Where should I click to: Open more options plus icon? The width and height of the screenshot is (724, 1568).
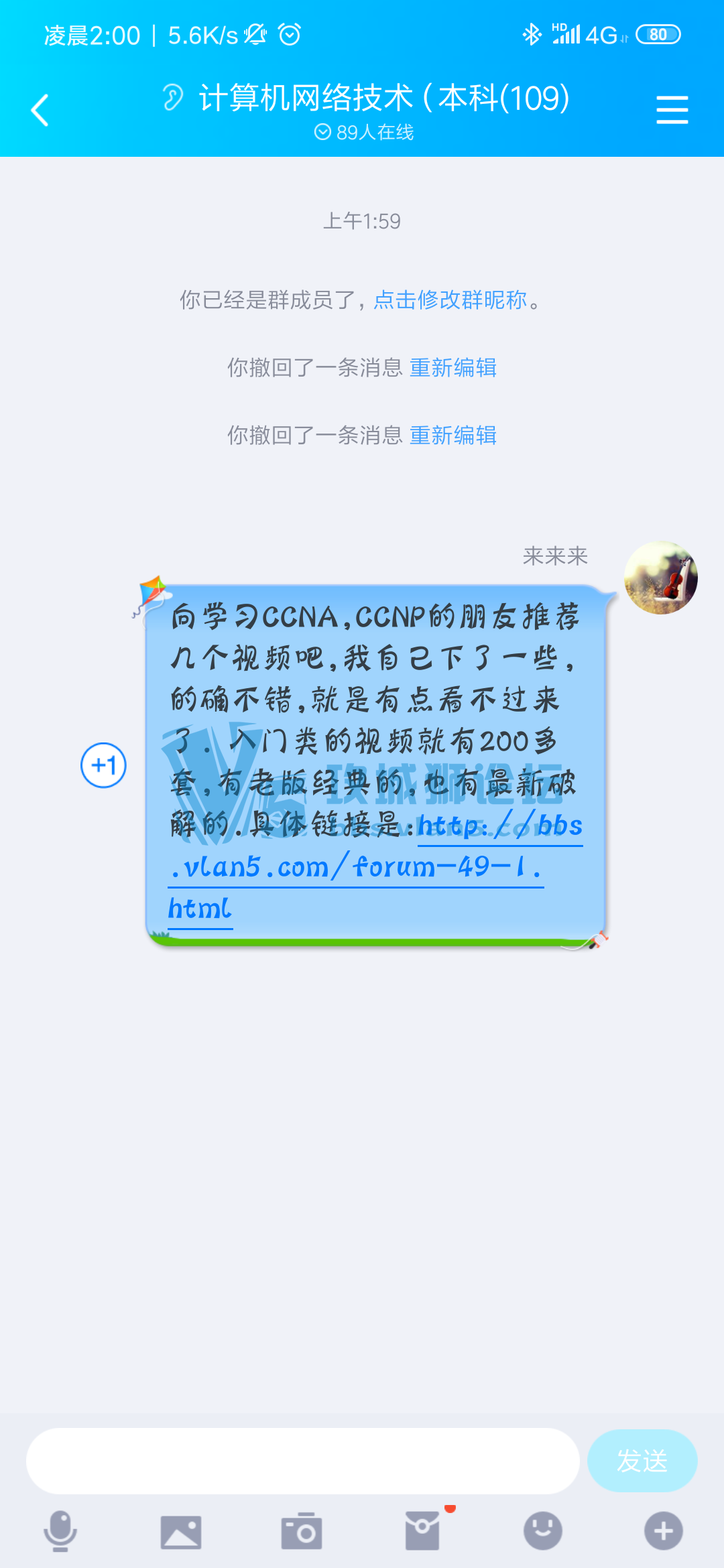click(x=664, y=1531)
